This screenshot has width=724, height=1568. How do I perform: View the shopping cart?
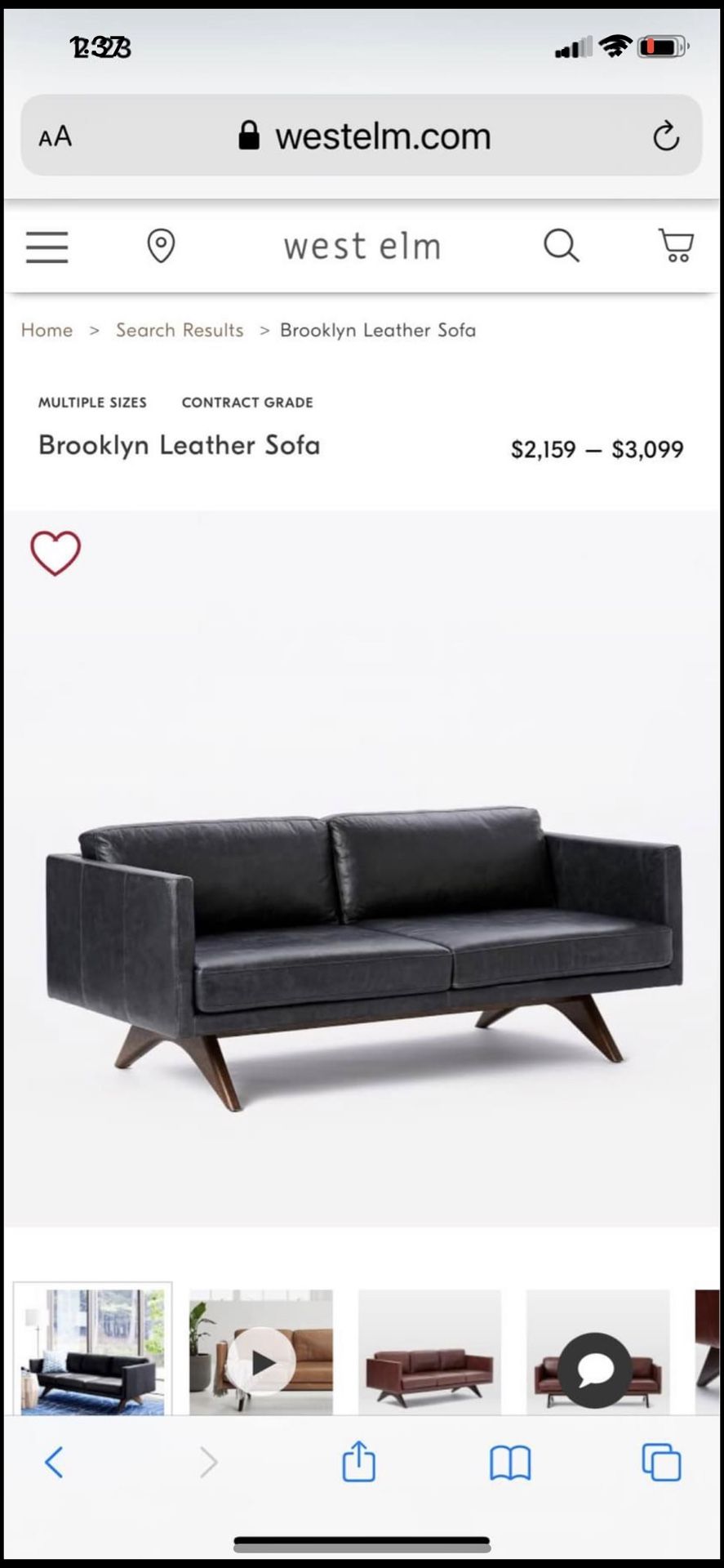[676, 245]
